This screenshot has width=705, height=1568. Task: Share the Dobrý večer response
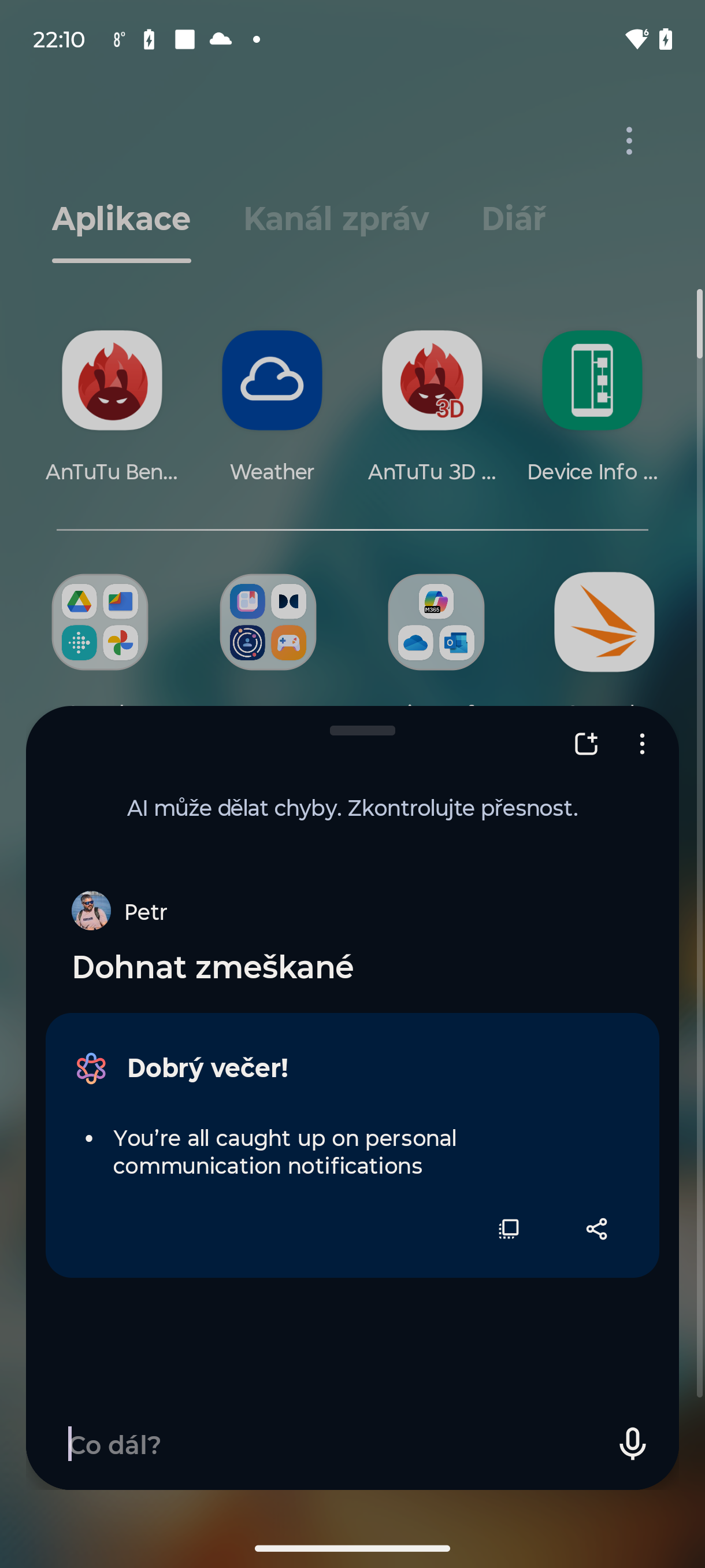596,1229
